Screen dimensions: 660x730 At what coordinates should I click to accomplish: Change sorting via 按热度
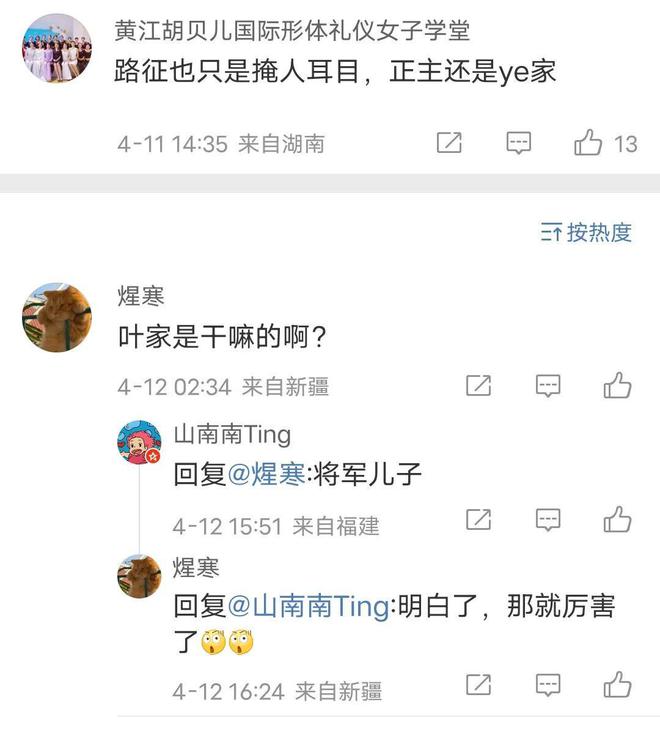point(587,233)
